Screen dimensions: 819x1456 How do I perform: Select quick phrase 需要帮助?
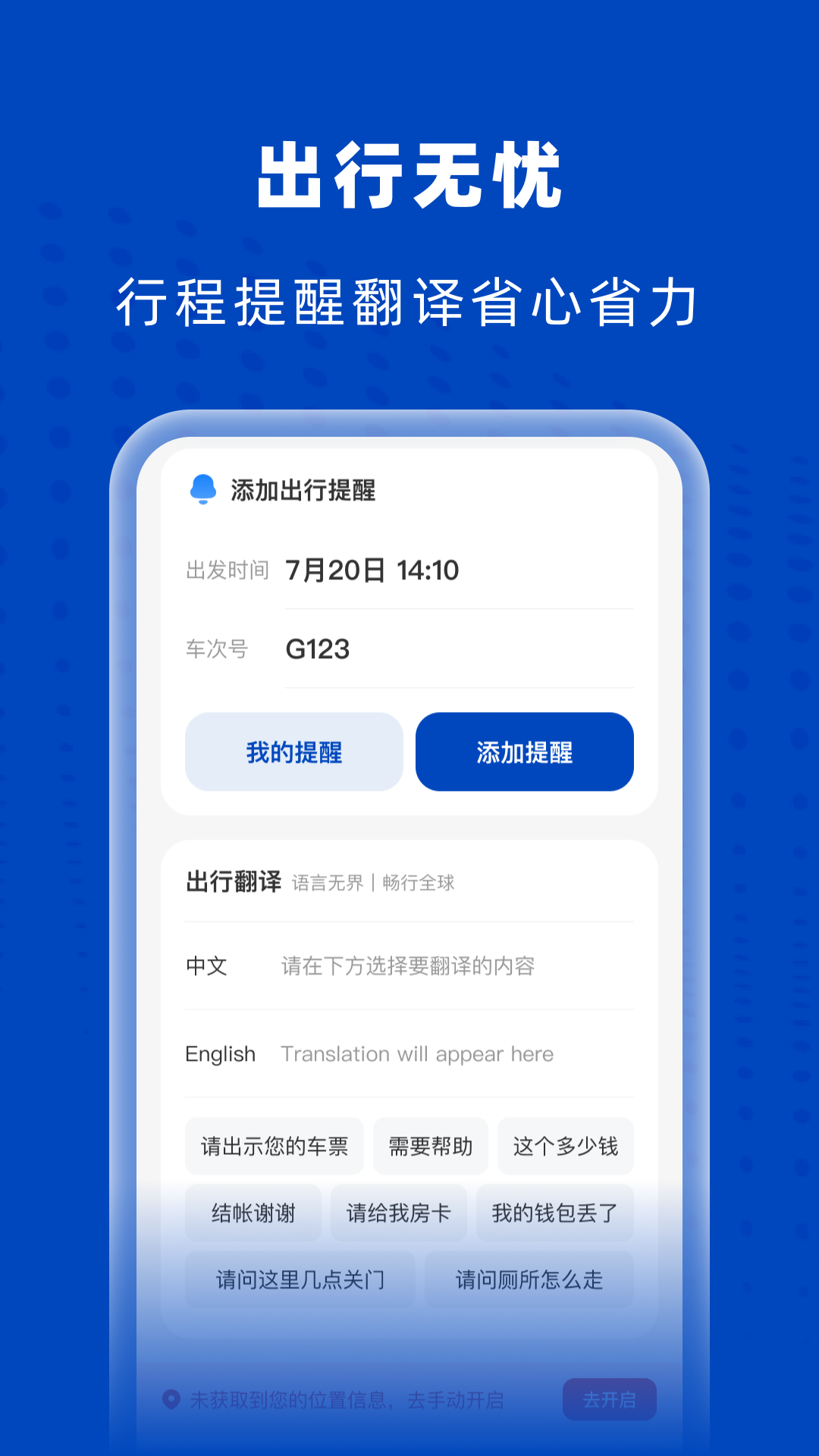[x=430, y=1147]
